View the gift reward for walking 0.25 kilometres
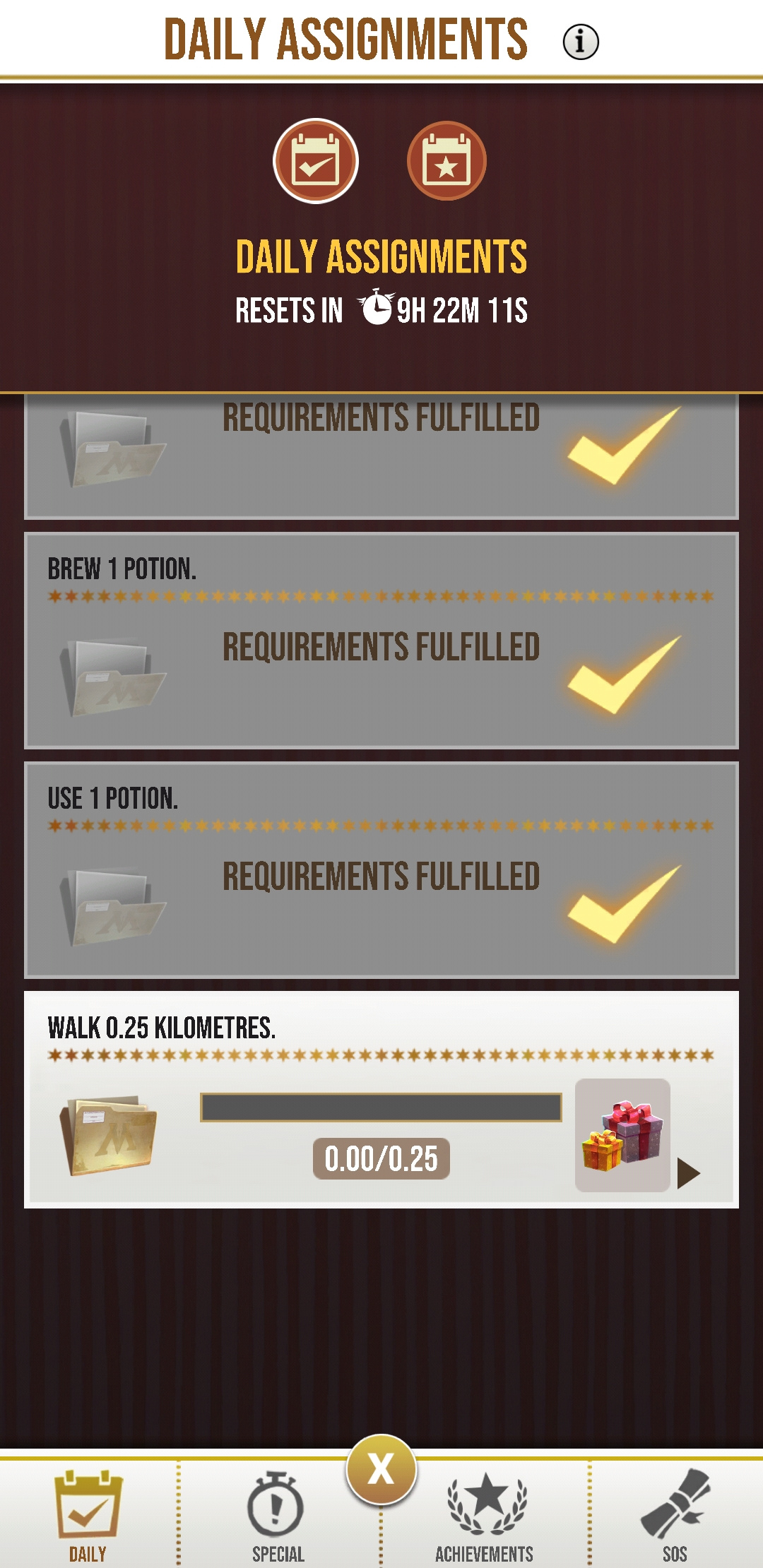The height and width of the screenshot is (1568, 763). [622, 1135]
